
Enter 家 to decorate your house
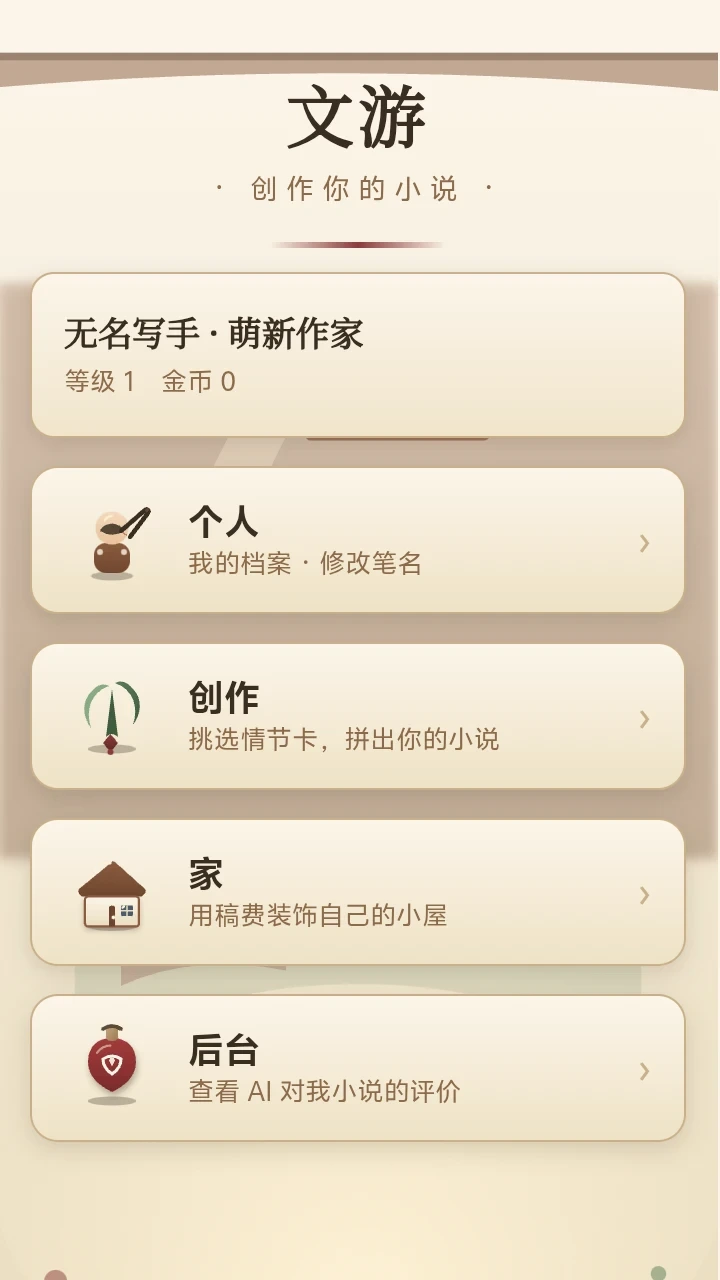pos(358,892)
